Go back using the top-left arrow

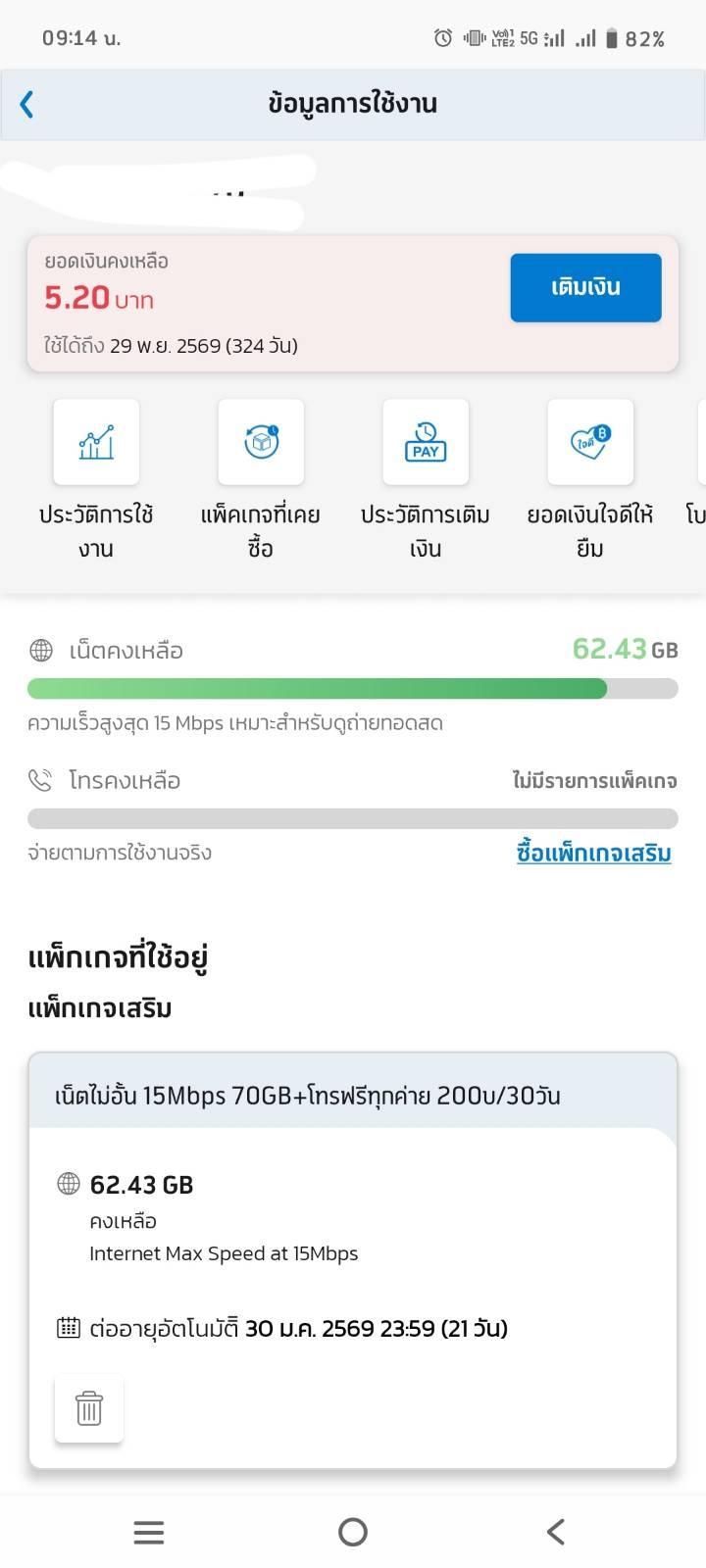click(27, 104)
